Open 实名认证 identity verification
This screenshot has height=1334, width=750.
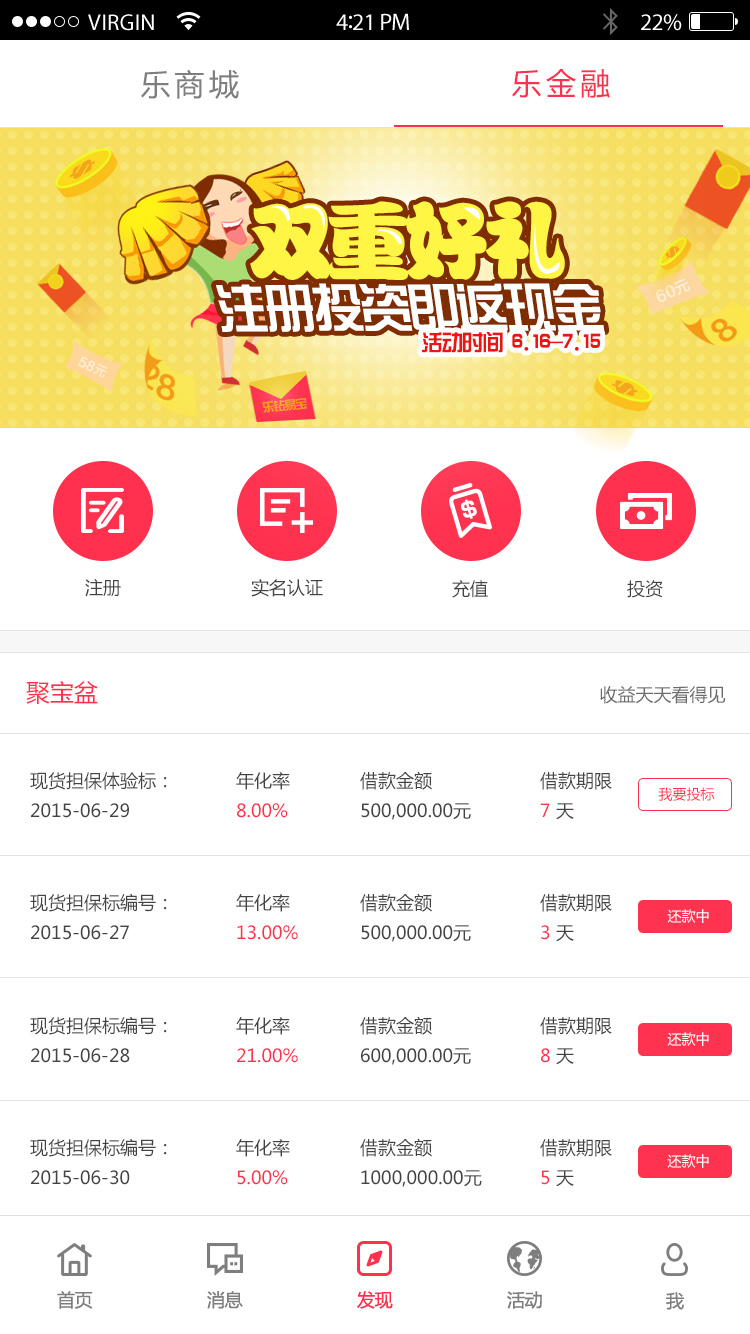click(287, 511)
